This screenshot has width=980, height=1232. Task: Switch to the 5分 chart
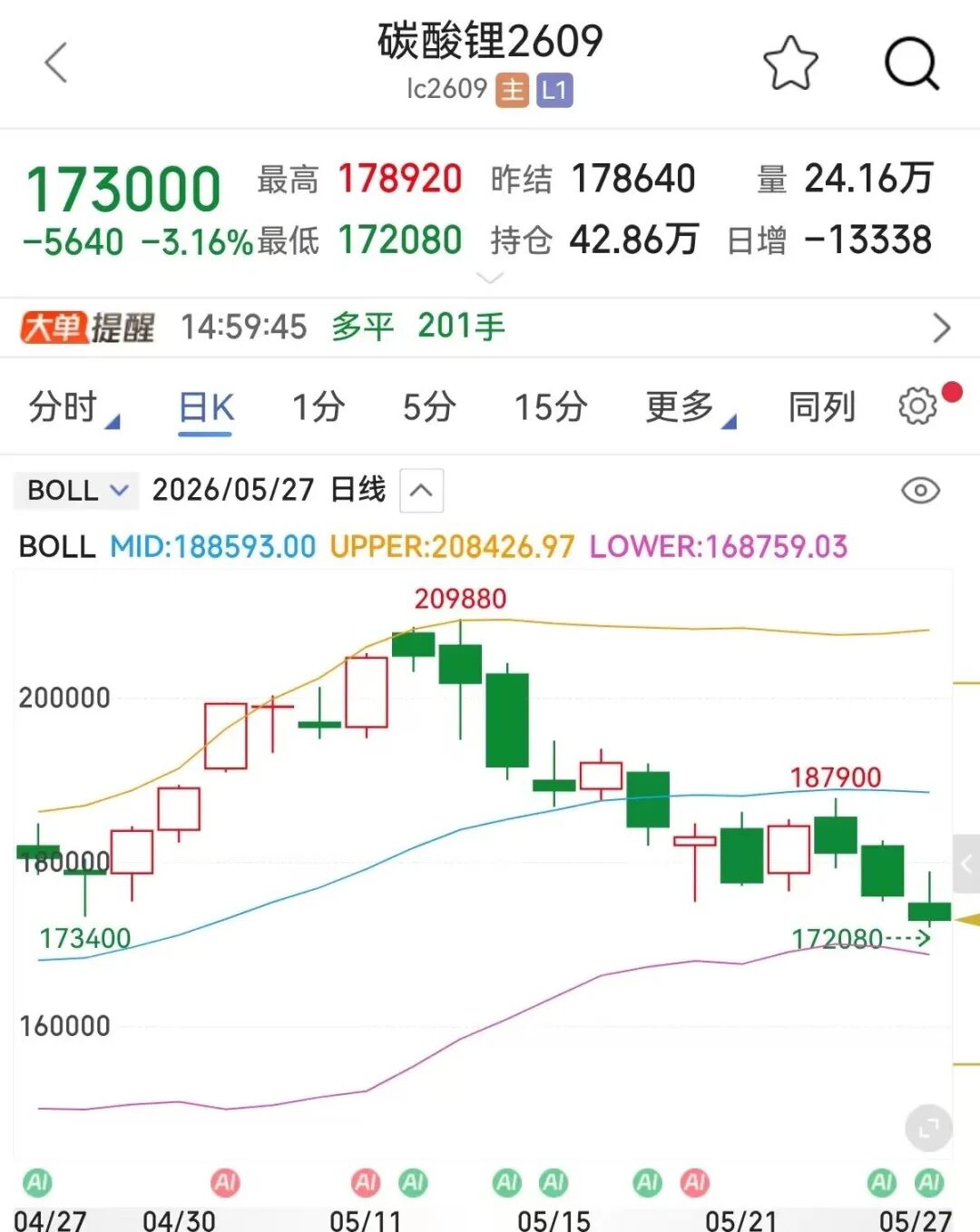click(429, 407)
